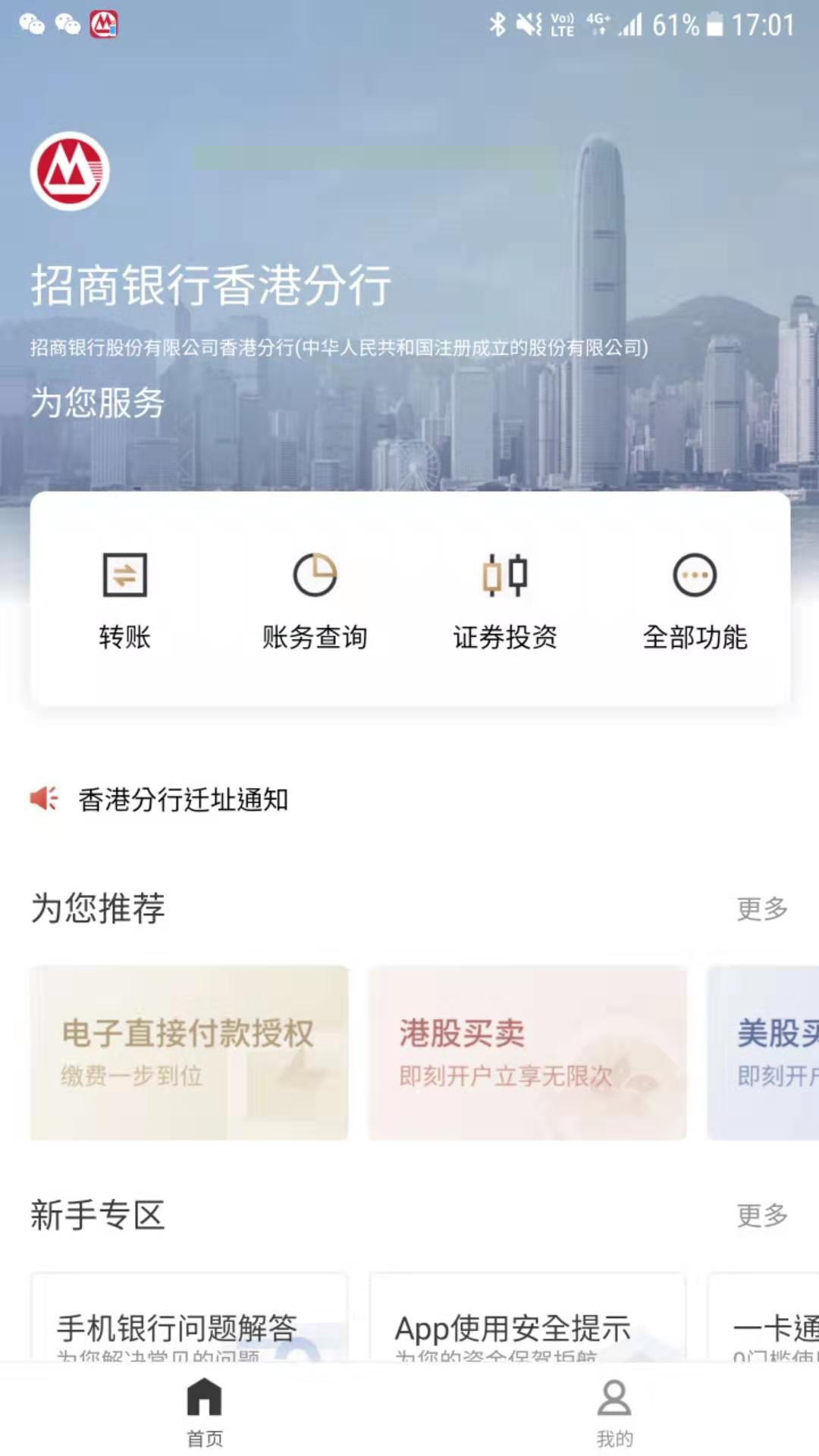Go to 证券投资 securities investment
The height and width of the screenshot is (1456, 819).
pos(505,599)
